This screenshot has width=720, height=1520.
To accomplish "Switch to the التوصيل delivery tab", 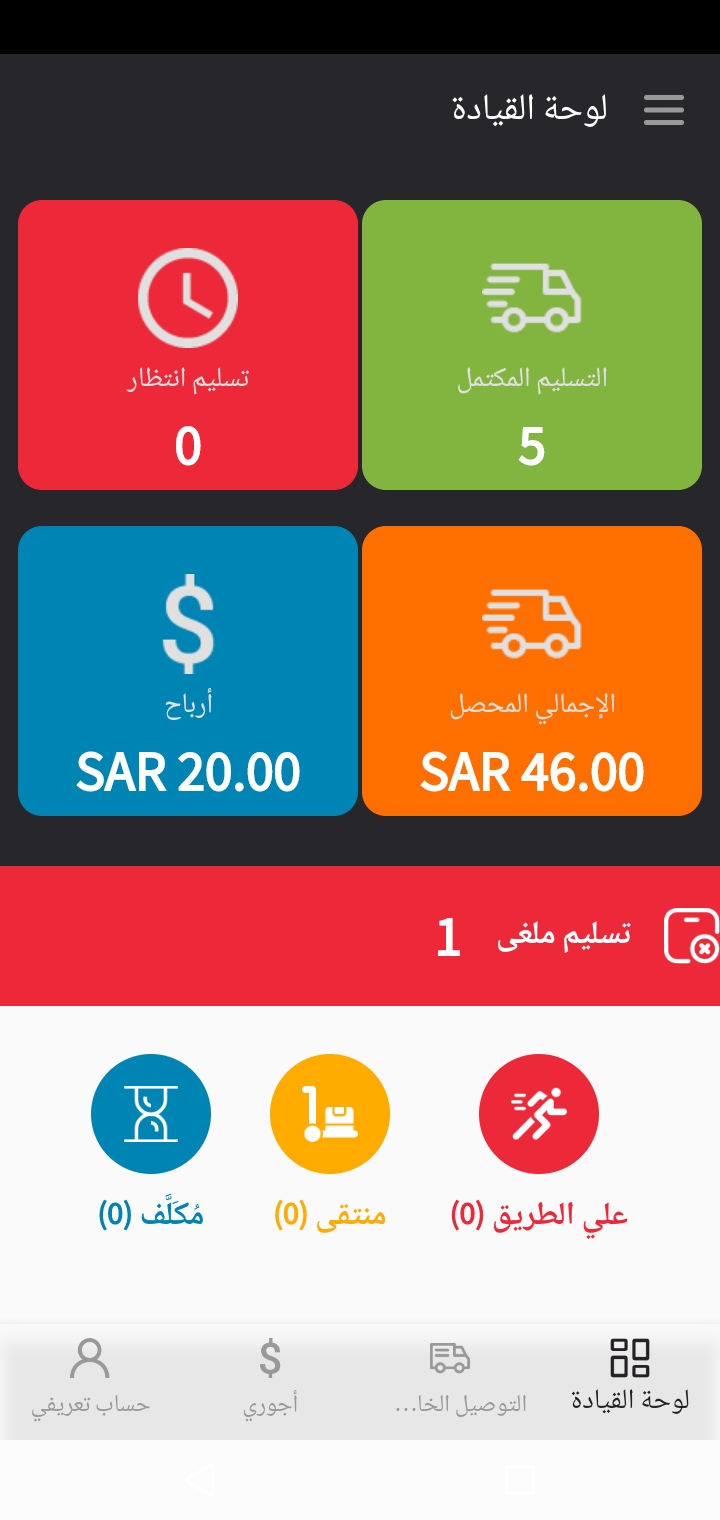I will [x=450, y=1376].
